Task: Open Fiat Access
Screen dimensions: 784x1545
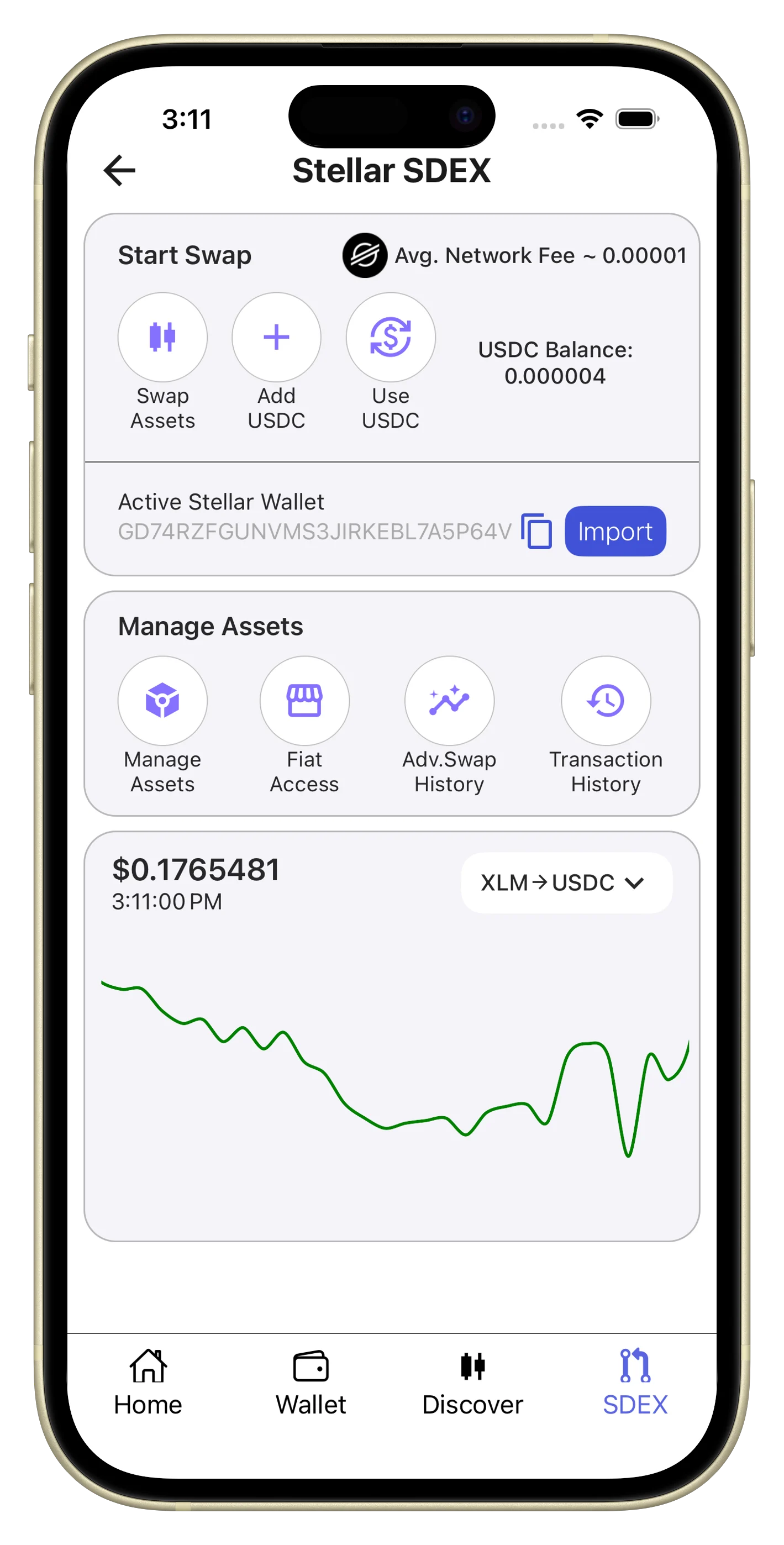Action: (x=304, y=701)
